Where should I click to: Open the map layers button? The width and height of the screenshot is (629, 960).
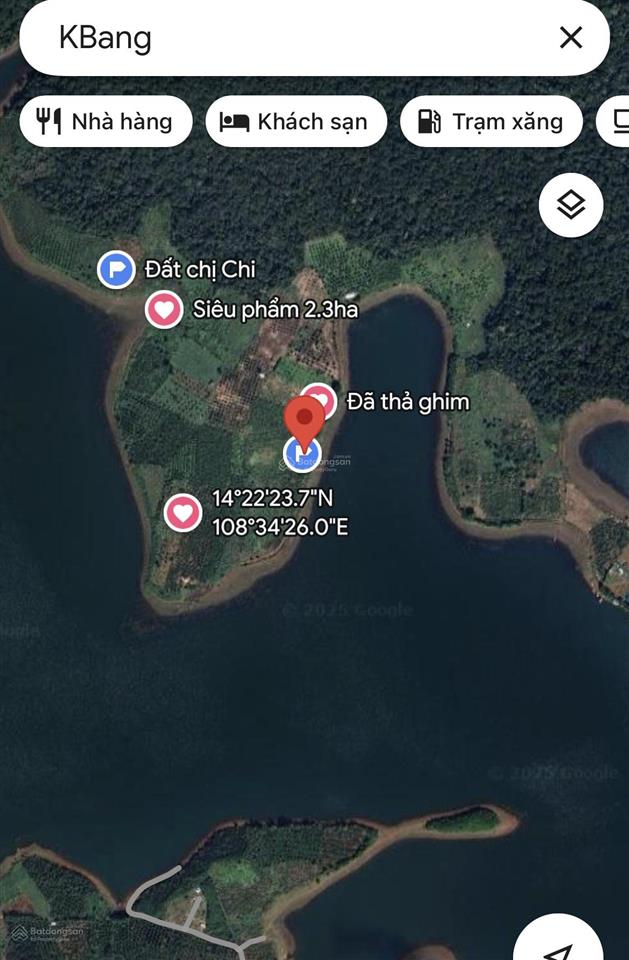click(x=571, y=206)
